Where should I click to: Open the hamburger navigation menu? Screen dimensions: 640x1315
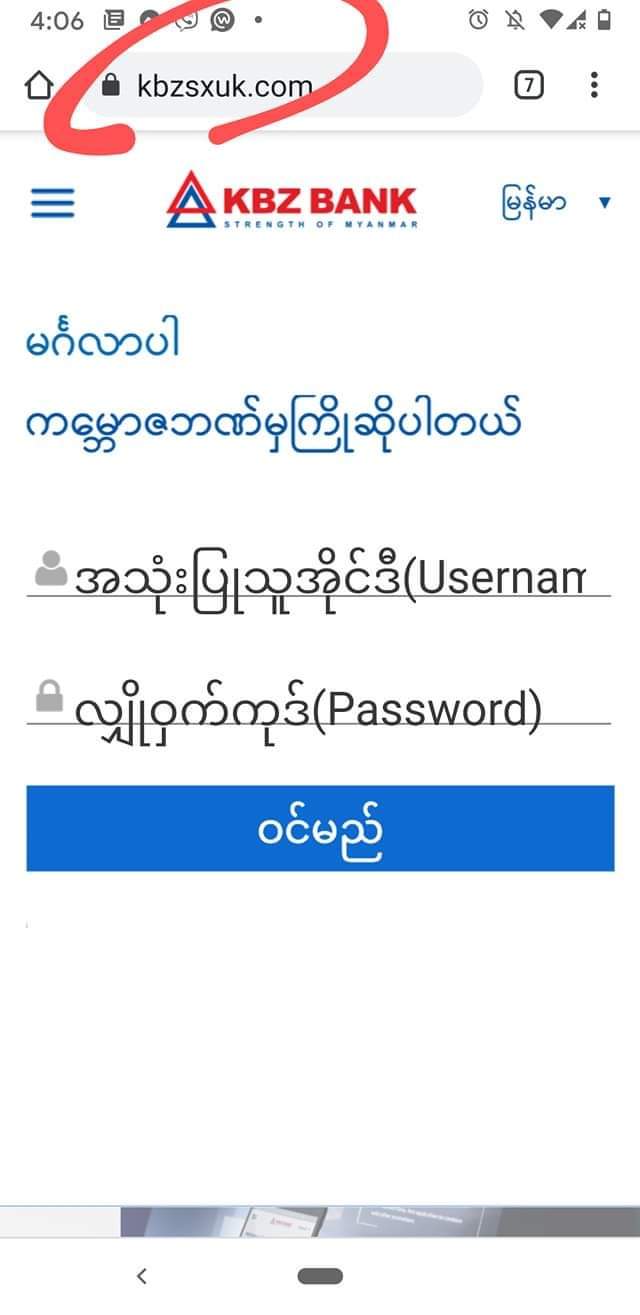(52, 204)
